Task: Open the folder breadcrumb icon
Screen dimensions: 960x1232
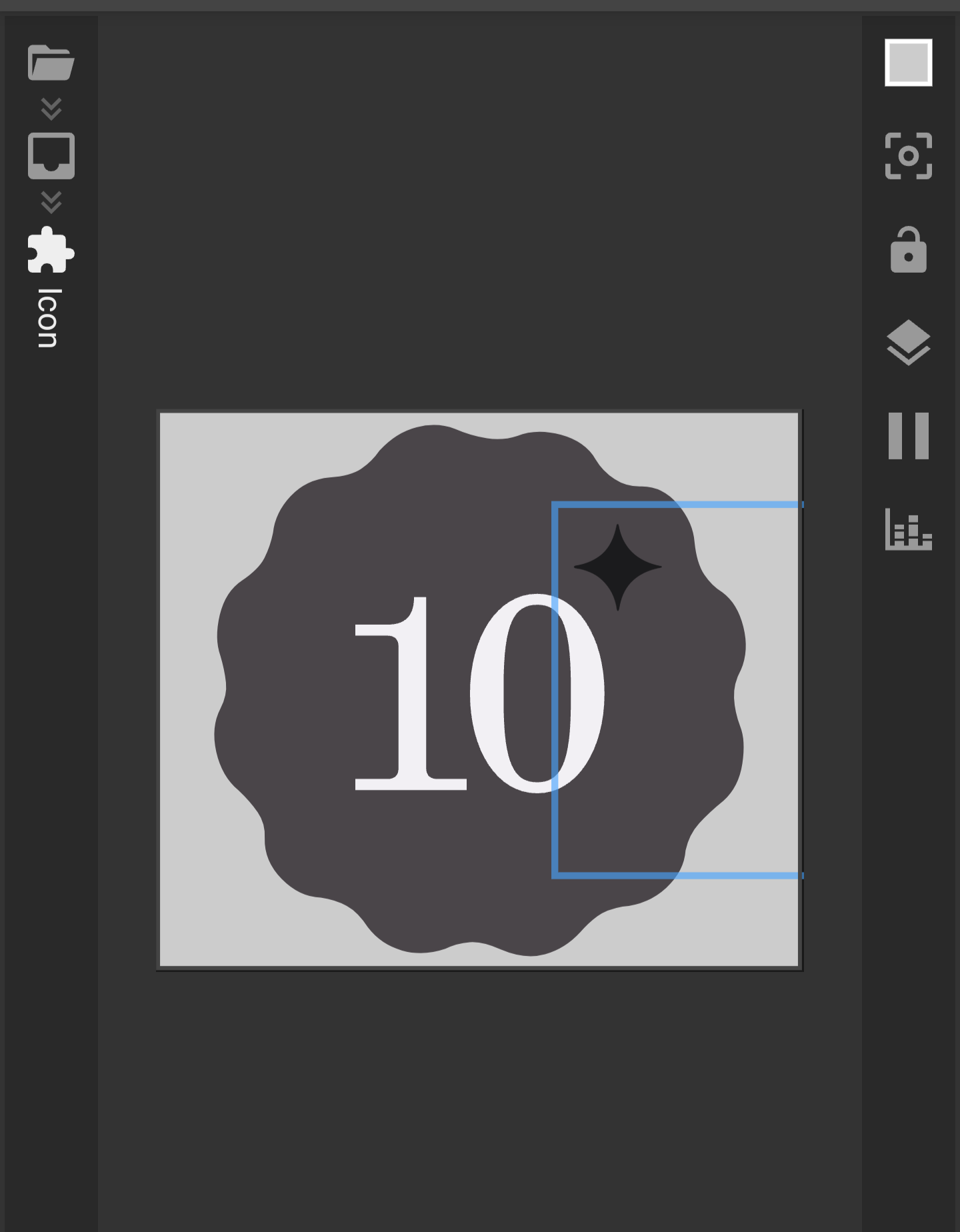Action: click(x=51, y=63)
